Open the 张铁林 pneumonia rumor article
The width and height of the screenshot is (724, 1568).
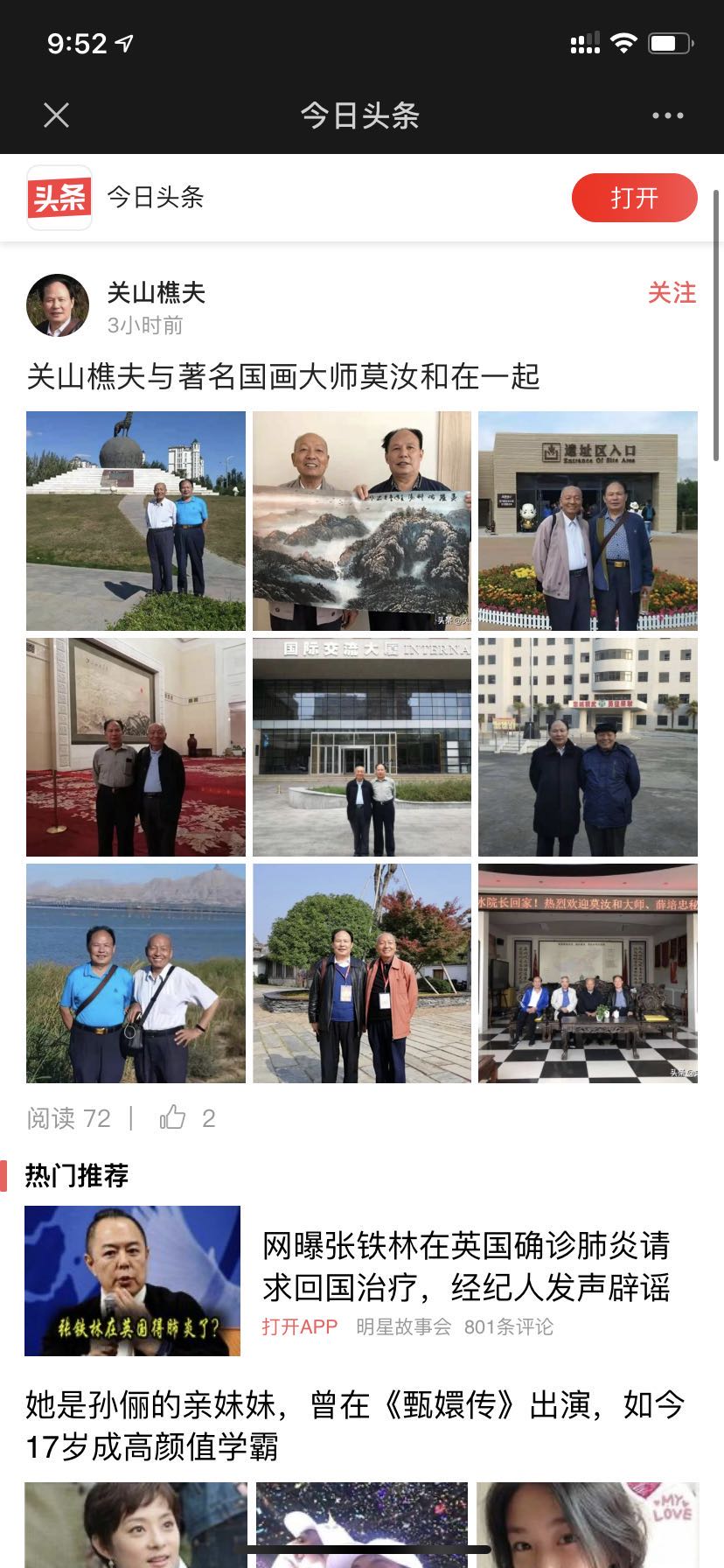click(466, 1266)
